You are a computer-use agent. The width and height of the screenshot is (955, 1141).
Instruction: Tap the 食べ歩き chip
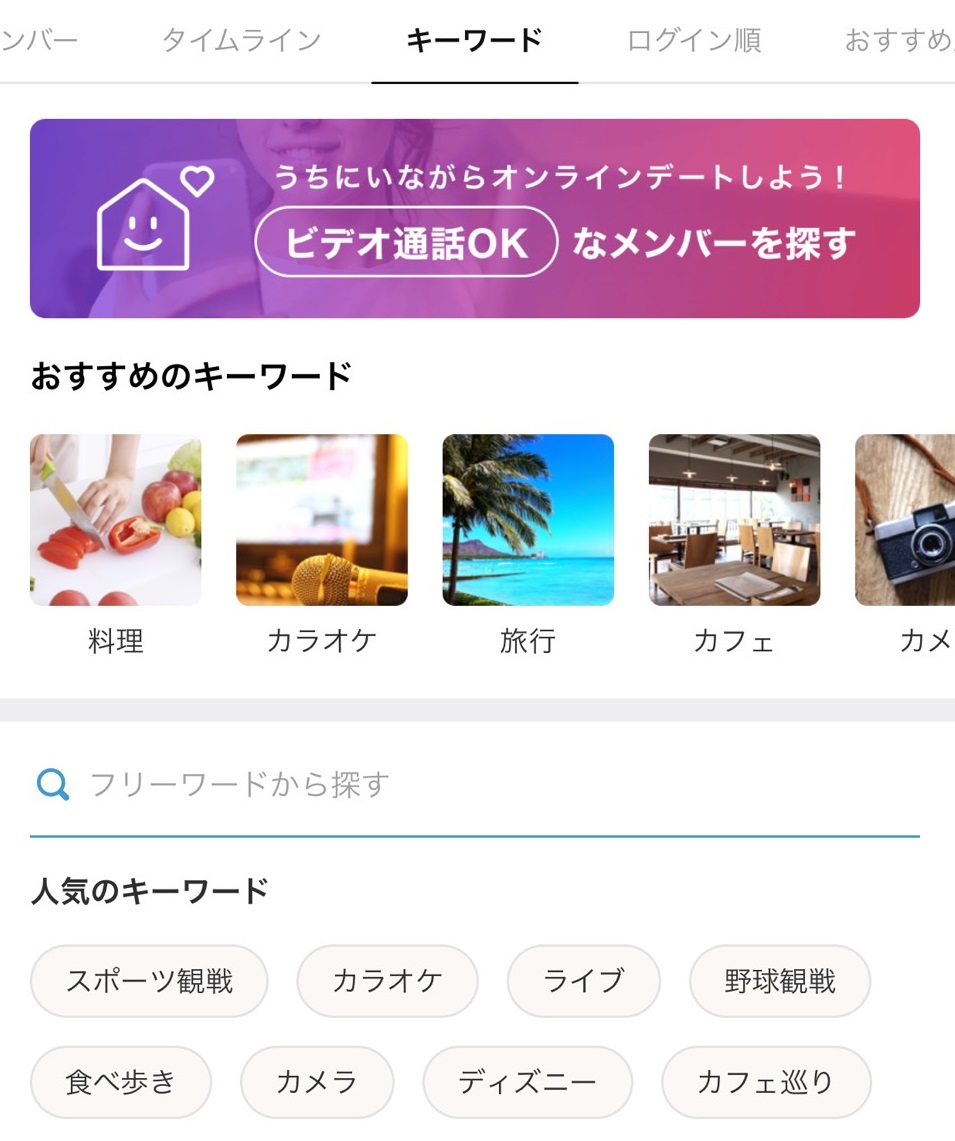120,1082
